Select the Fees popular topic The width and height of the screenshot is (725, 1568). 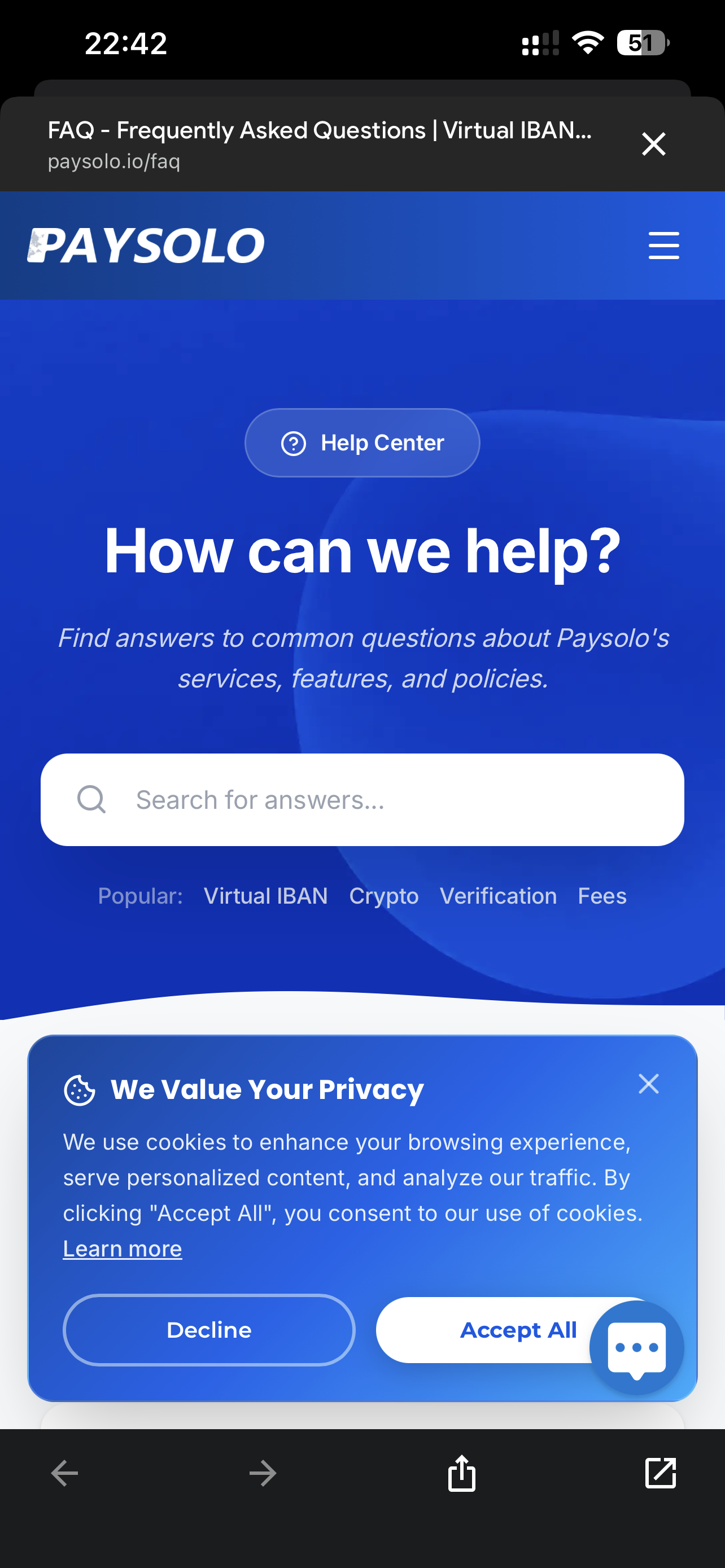pyautogui.click(x=601, y=896)
